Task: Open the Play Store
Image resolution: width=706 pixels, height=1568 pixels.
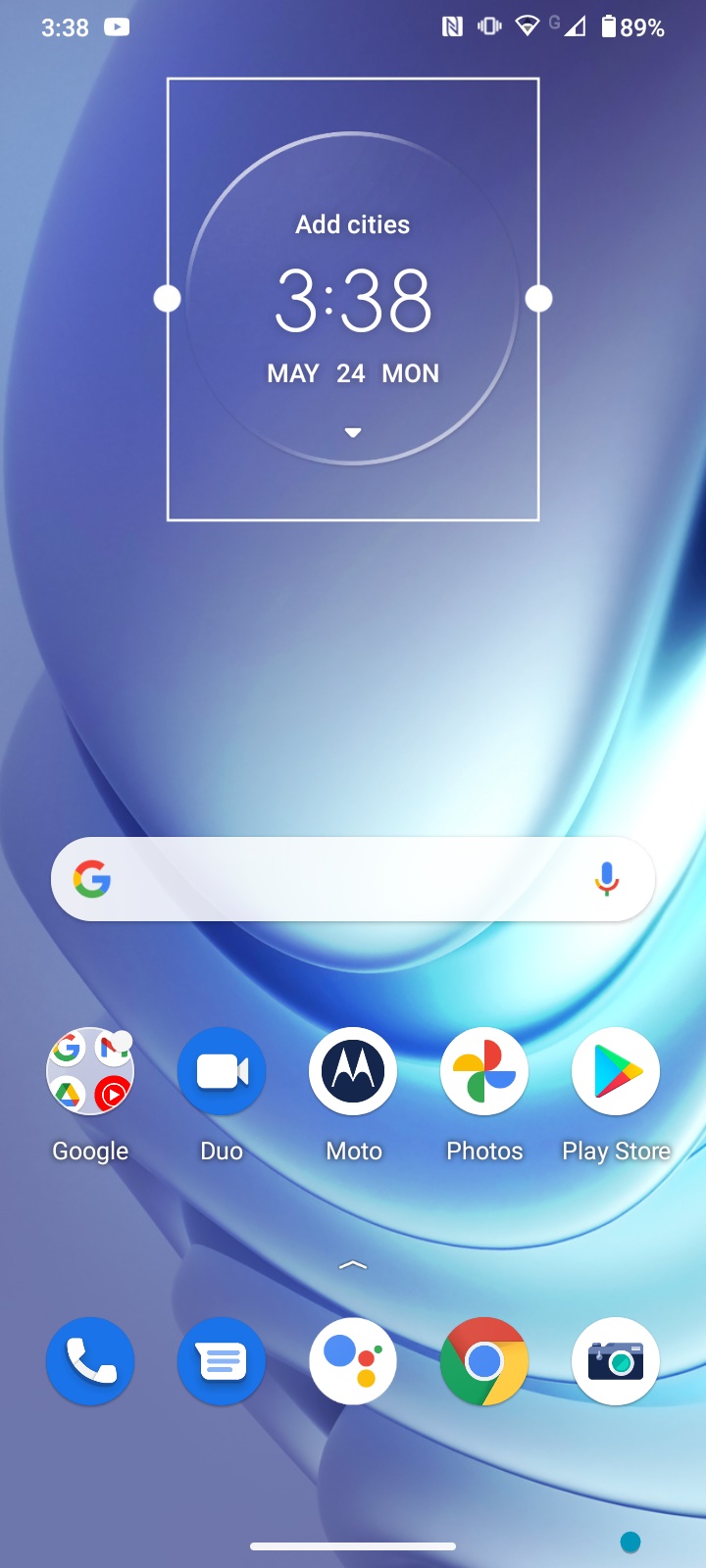Action: tap(616, 1071)
